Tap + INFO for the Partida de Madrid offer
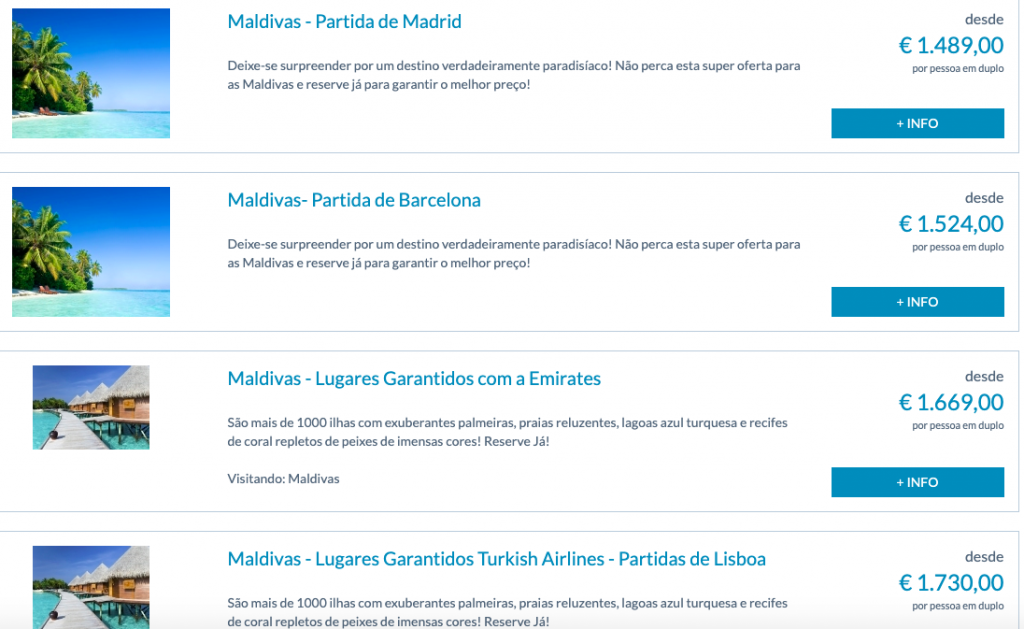This screenshot has height=629, width=1024. tap(917, 123)
